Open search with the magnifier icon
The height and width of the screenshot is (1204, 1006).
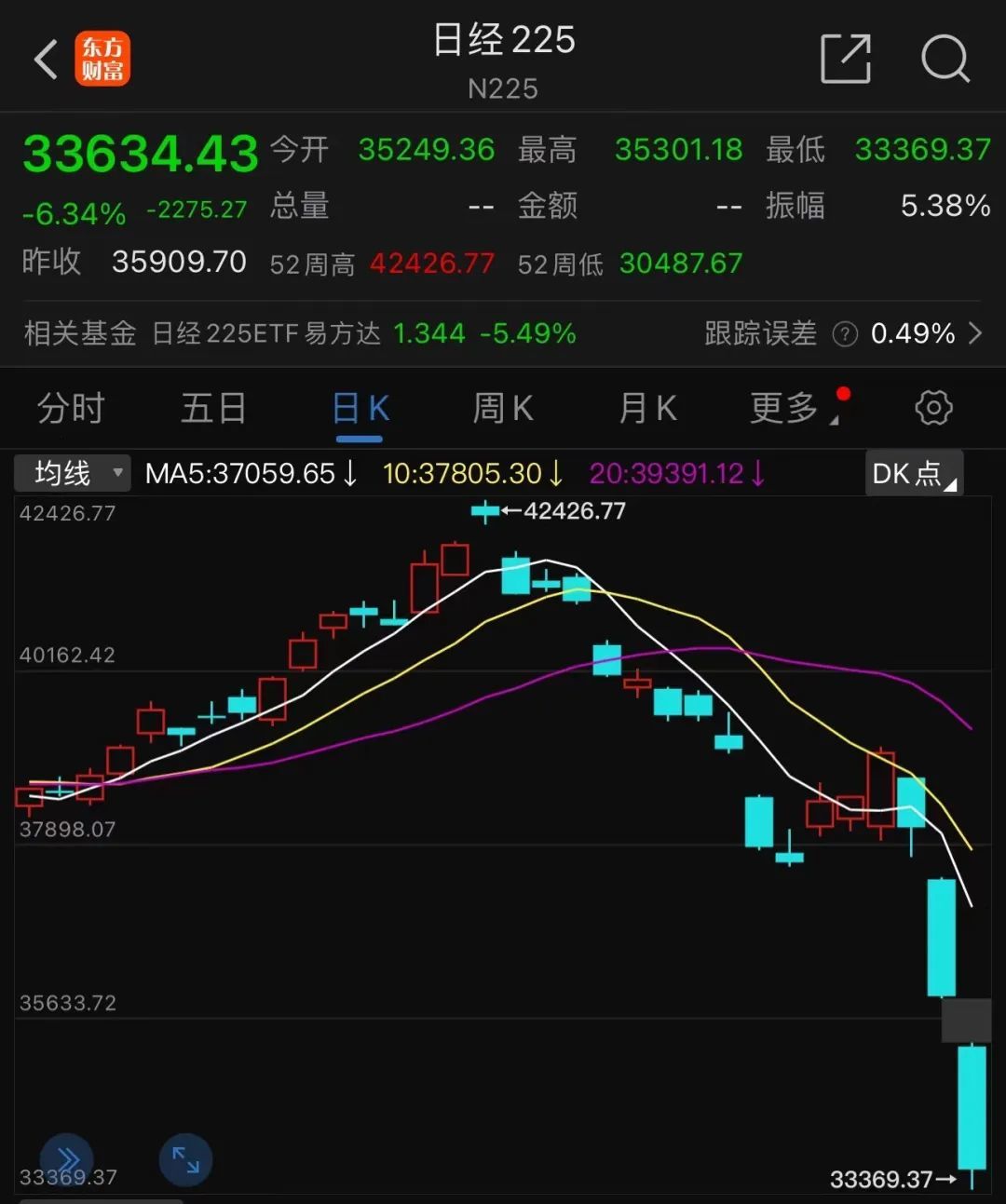pyautogui.click(x=945, y=59)
